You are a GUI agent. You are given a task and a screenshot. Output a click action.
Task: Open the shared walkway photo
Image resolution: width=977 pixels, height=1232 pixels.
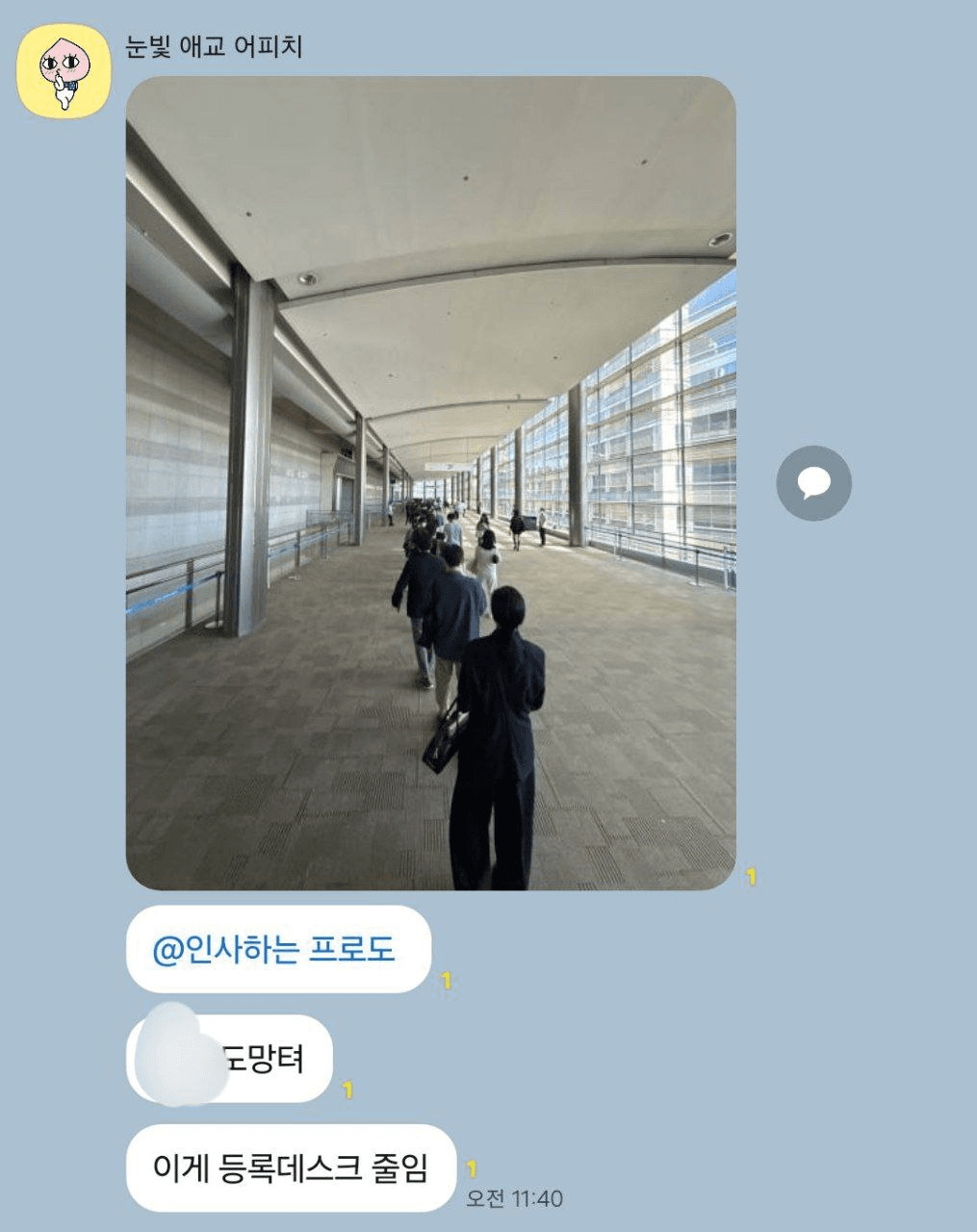pos(430,483)
